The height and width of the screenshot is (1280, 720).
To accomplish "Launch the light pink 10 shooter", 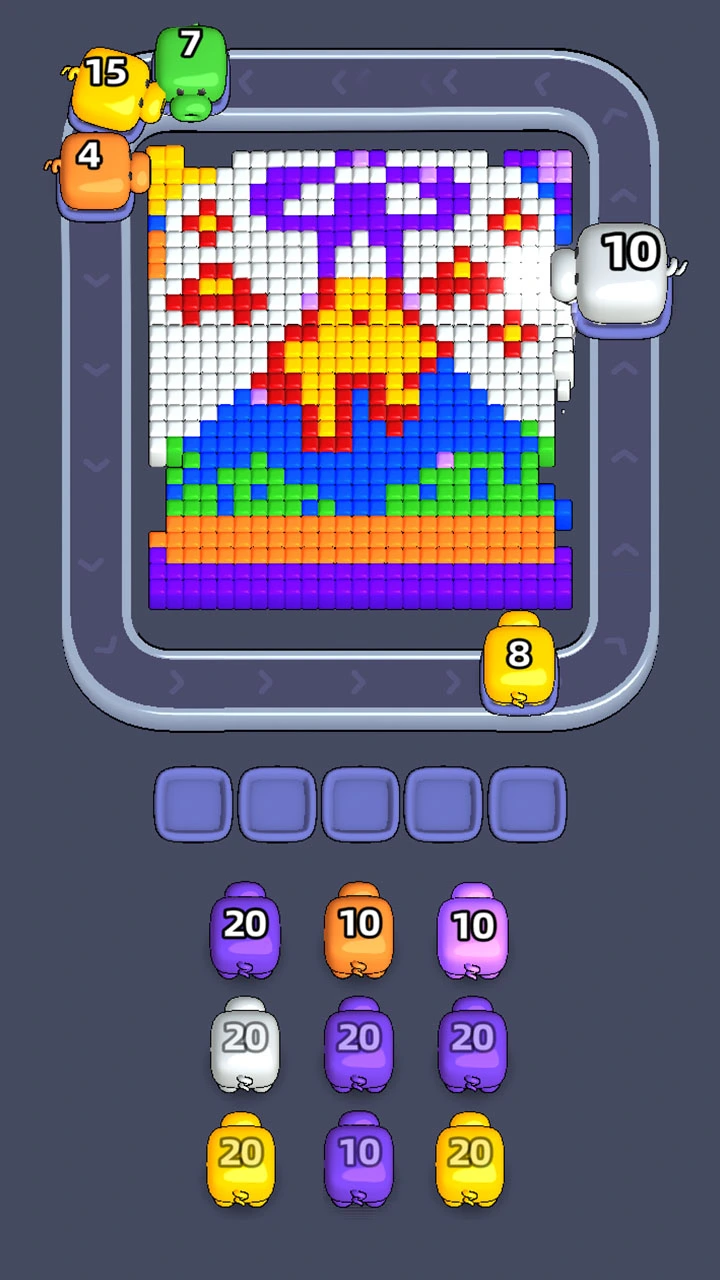I will (x=473, y=930).
